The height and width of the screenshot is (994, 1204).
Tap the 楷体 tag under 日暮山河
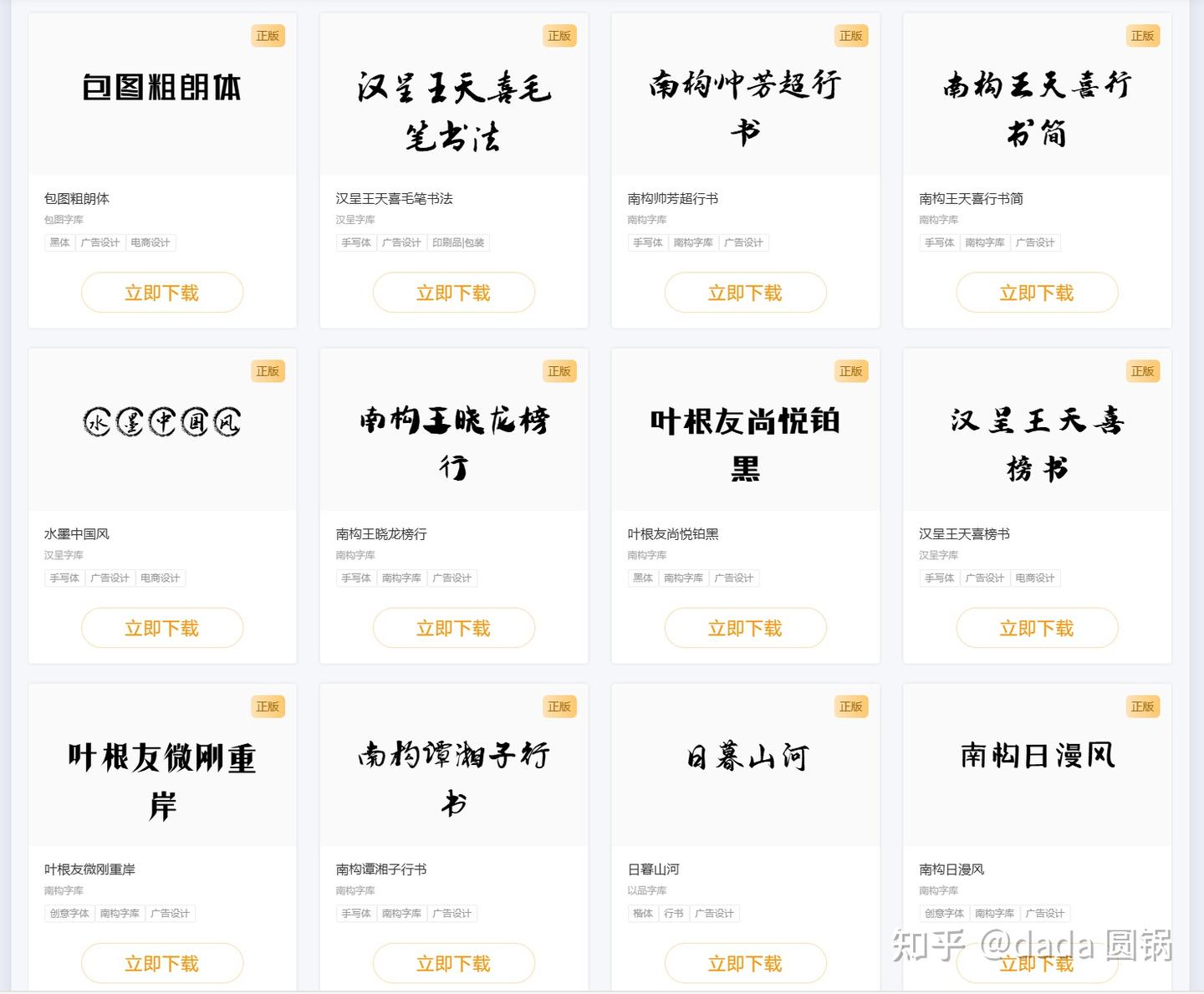pyautogui.click(x=642, y=913)
